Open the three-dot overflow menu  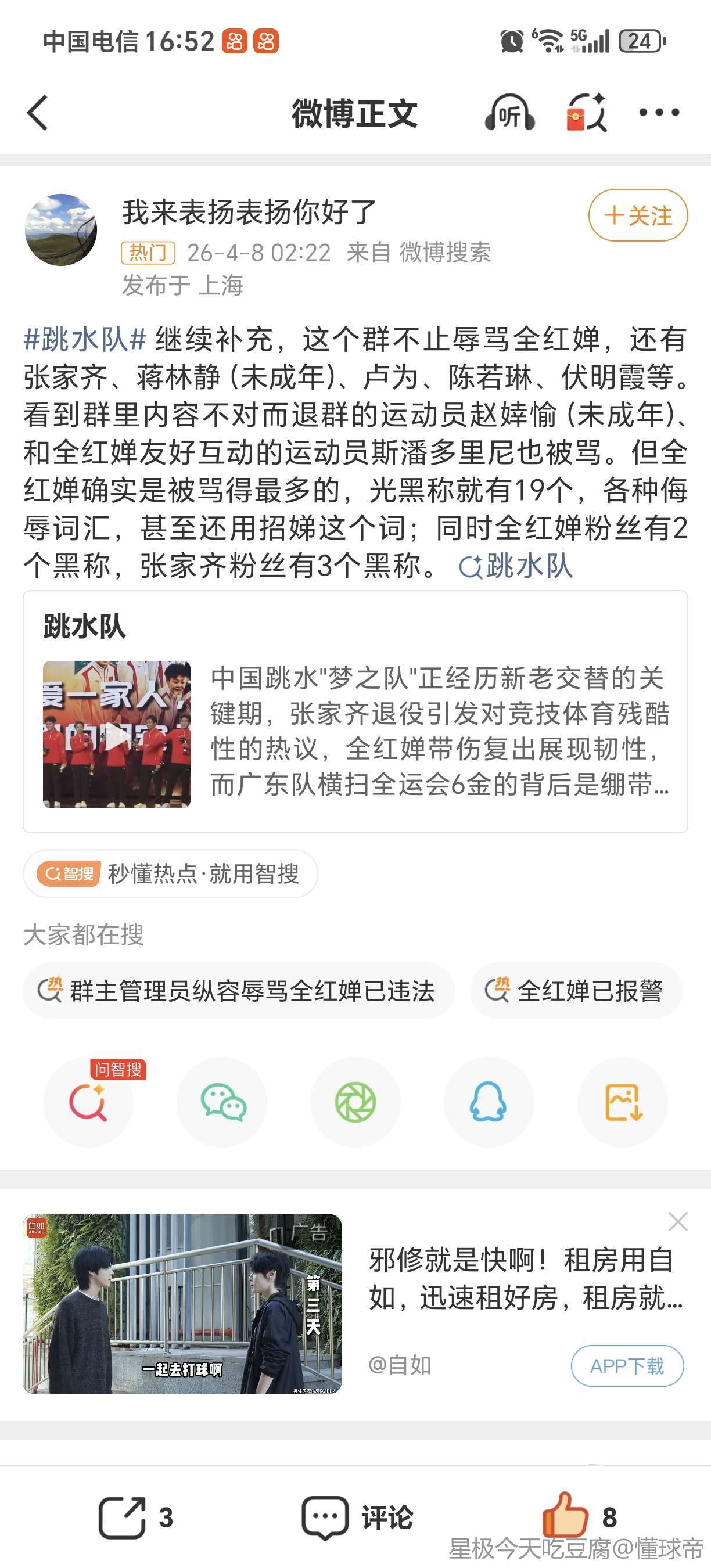pos(659,113)
